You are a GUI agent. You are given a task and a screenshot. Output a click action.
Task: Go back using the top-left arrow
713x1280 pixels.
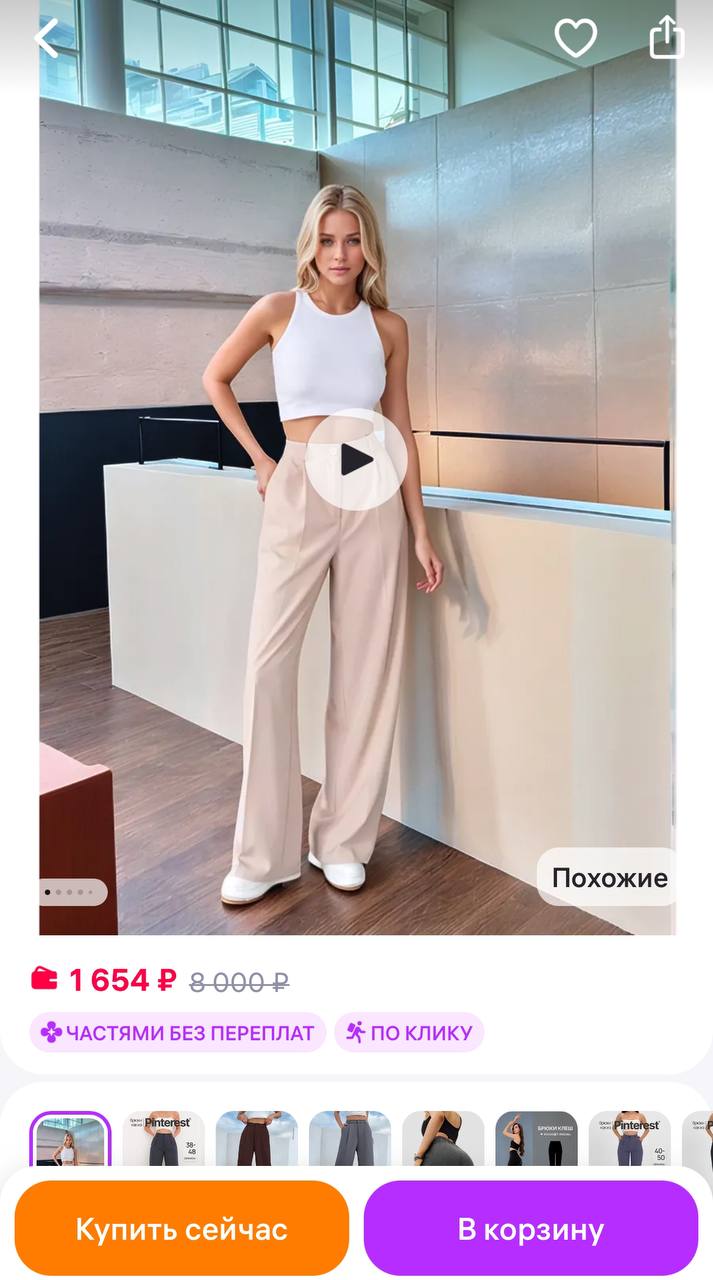[x=47, y=38]
